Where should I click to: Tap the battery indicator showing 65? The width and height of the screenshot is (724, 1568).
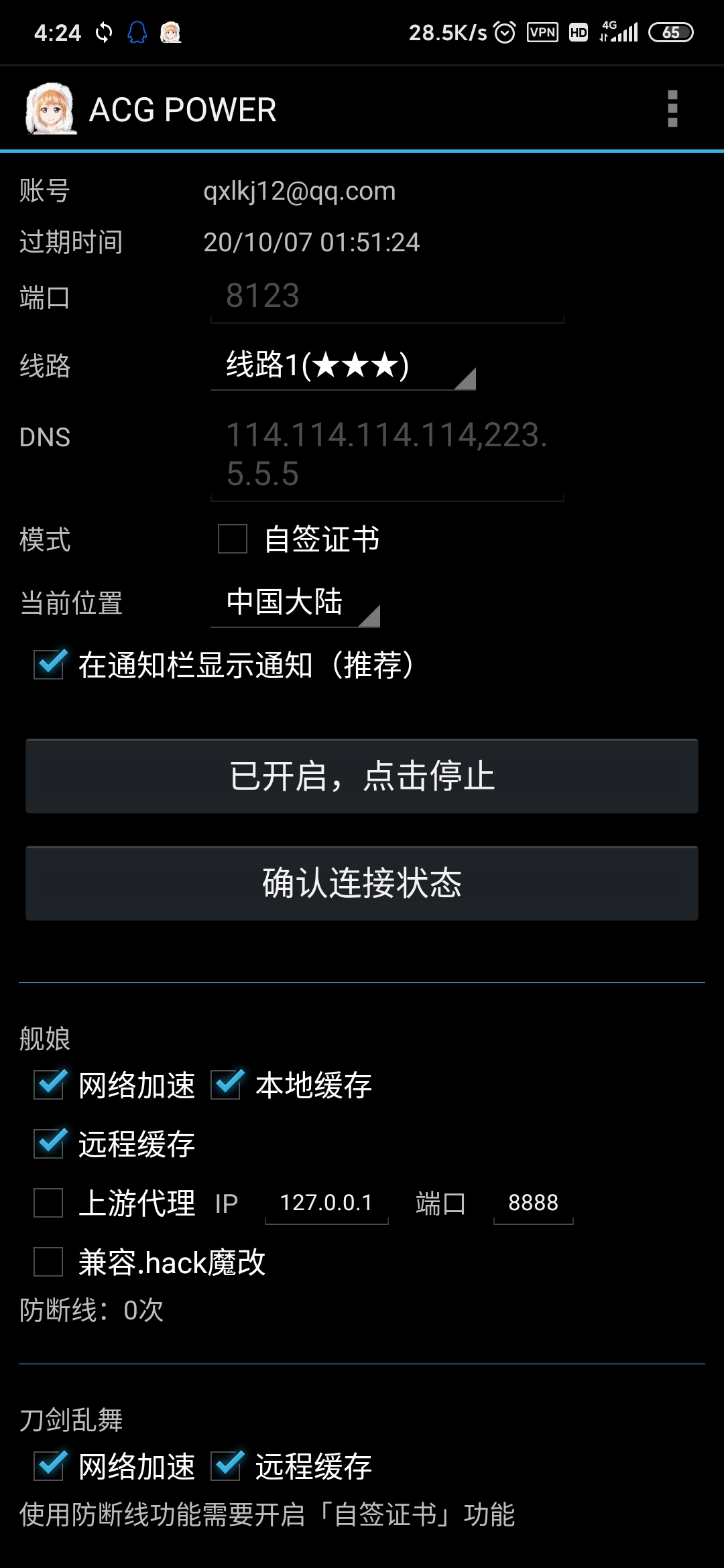point(670,31)
